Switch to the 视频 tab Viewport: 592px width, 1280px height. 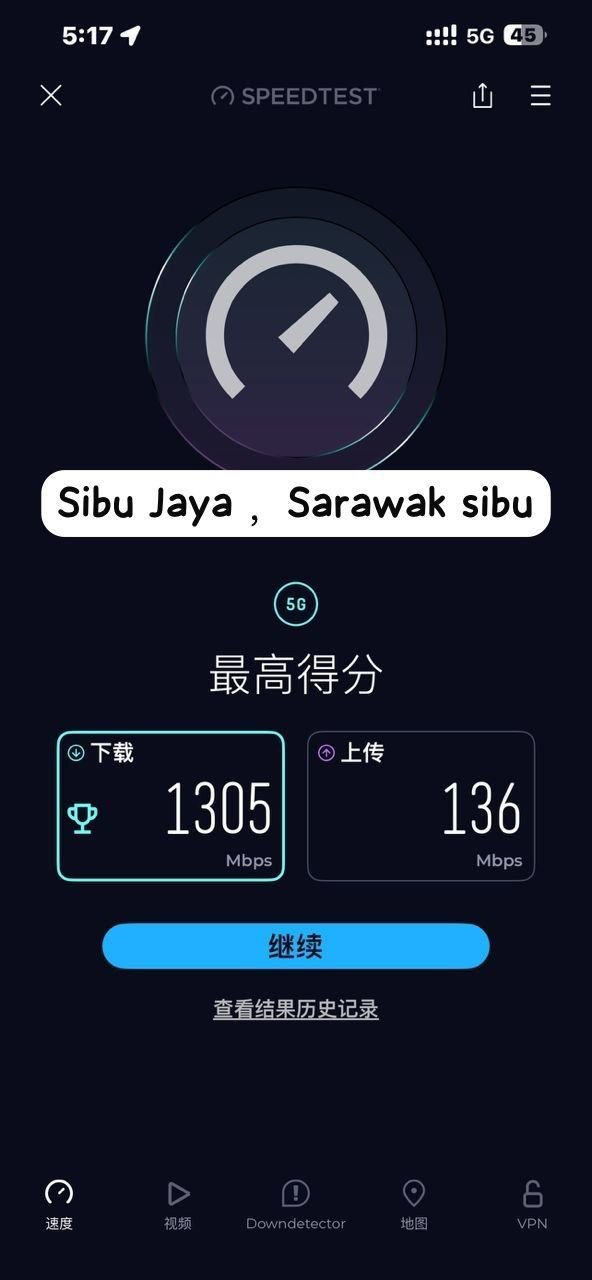click(x=178, y=1204)
